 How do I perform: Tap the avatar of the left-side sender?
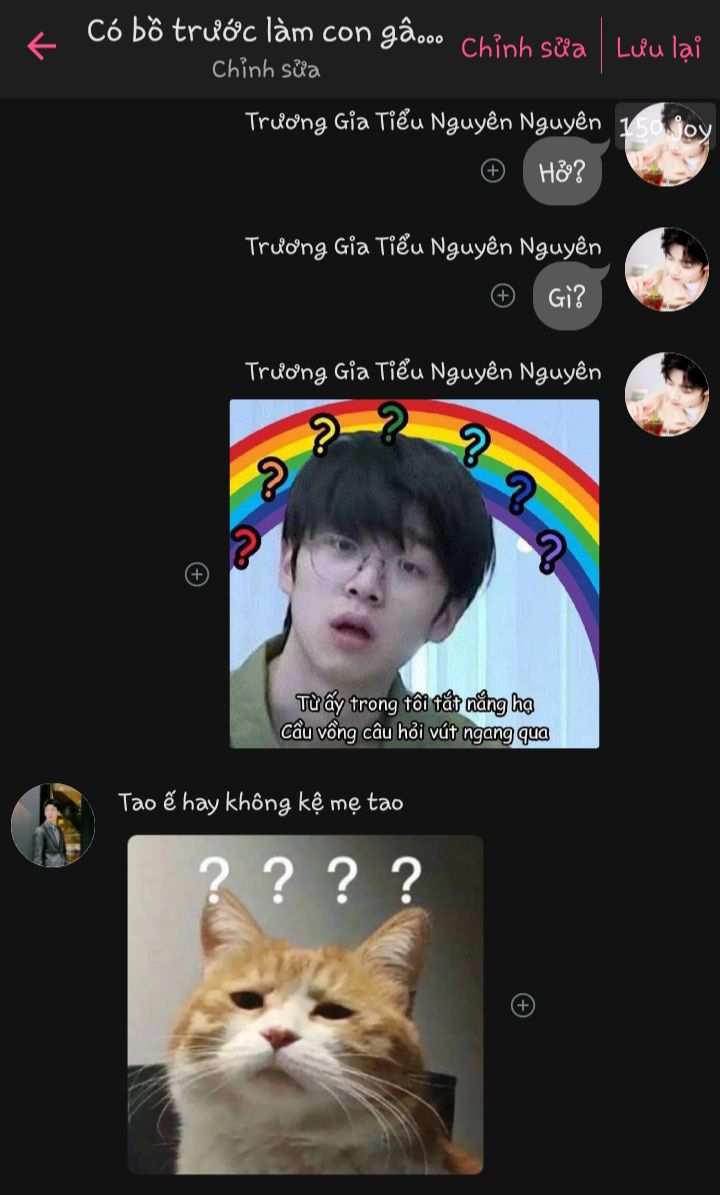53,825
